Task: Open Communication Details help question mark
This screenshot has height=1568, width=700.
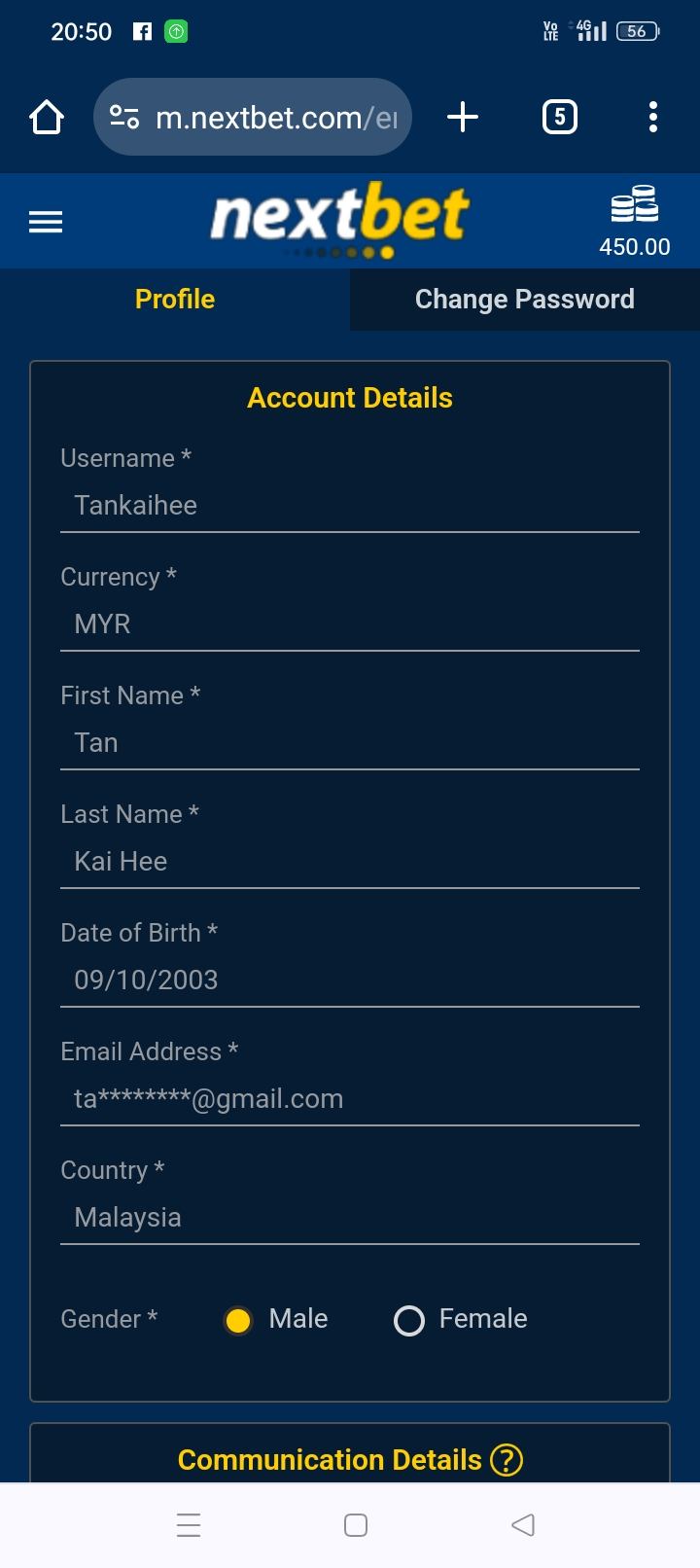Action: [x=507, y=1460]
